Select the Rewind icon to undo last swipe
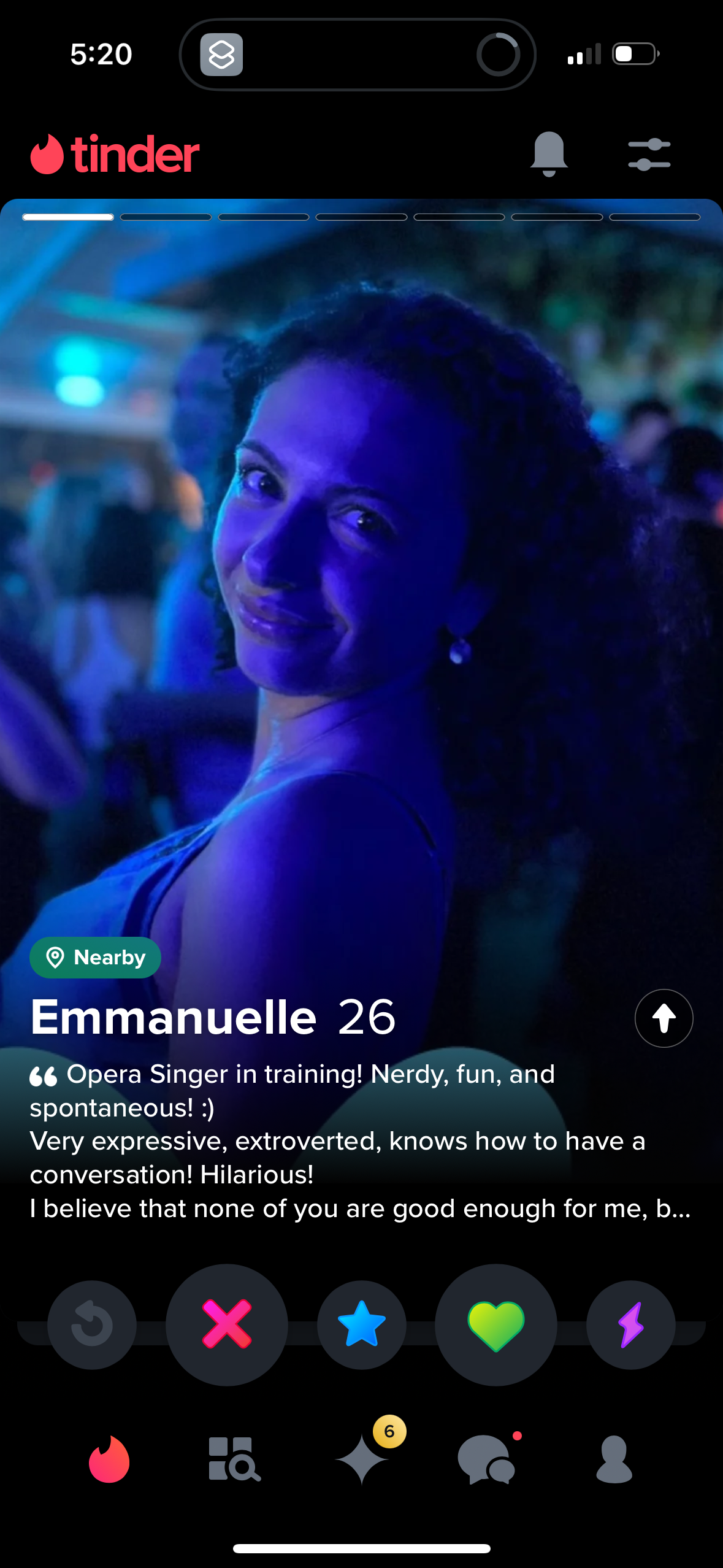Image resolution: width=723 pixels, height=1568 pixels. tap(91, 1325)
